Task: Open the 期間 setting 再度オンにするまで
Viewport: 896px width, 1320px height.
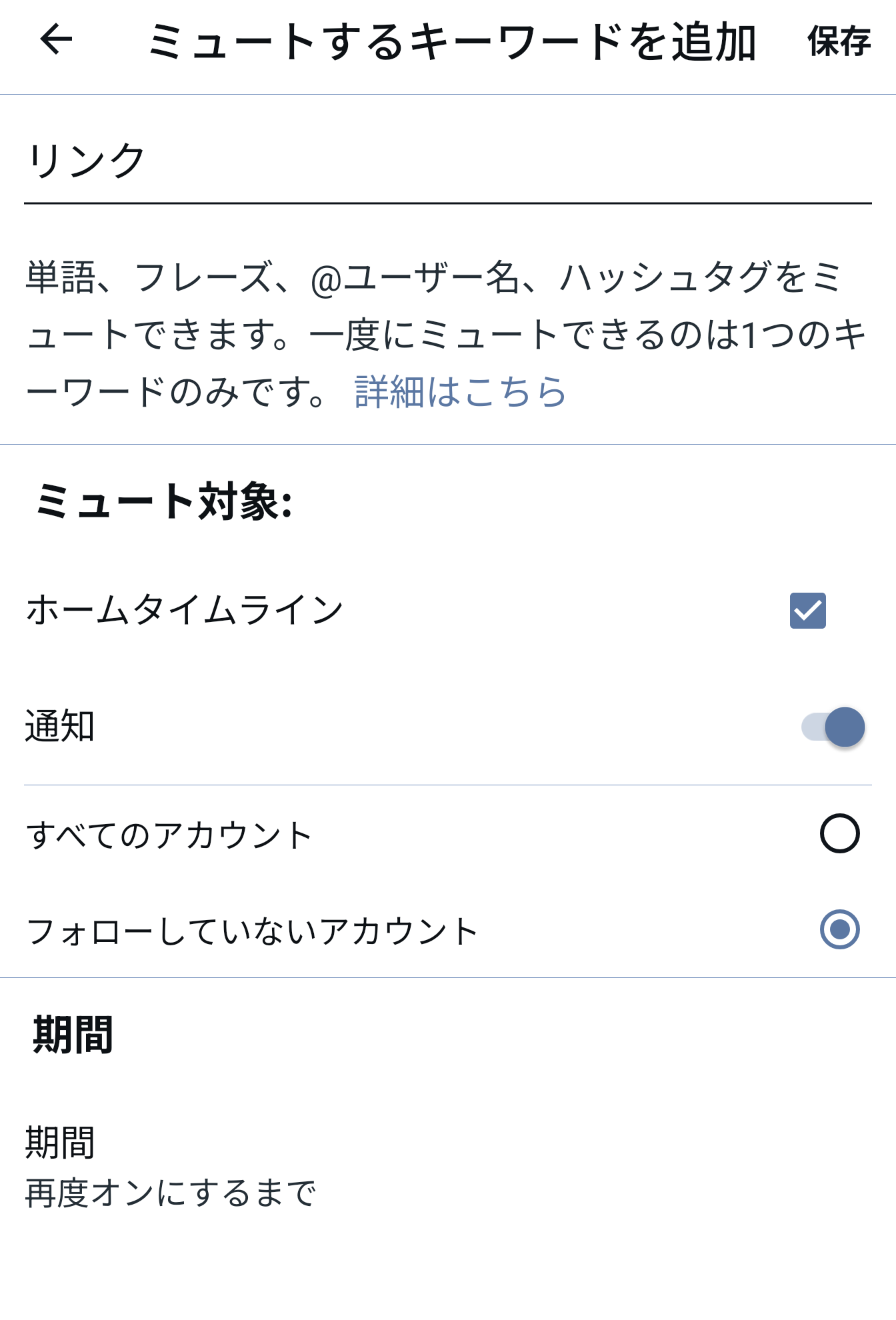Action: pos(171,1168)
